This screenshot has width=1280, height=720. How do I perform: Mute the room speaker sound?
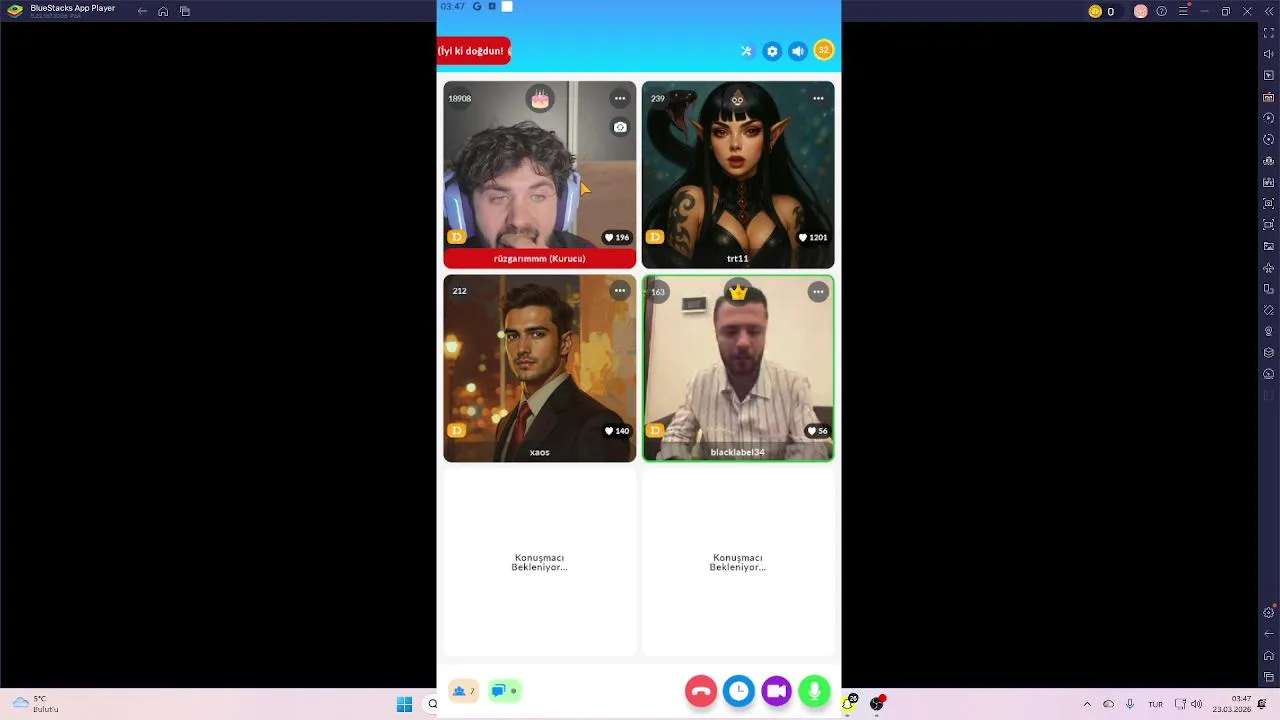798,51
